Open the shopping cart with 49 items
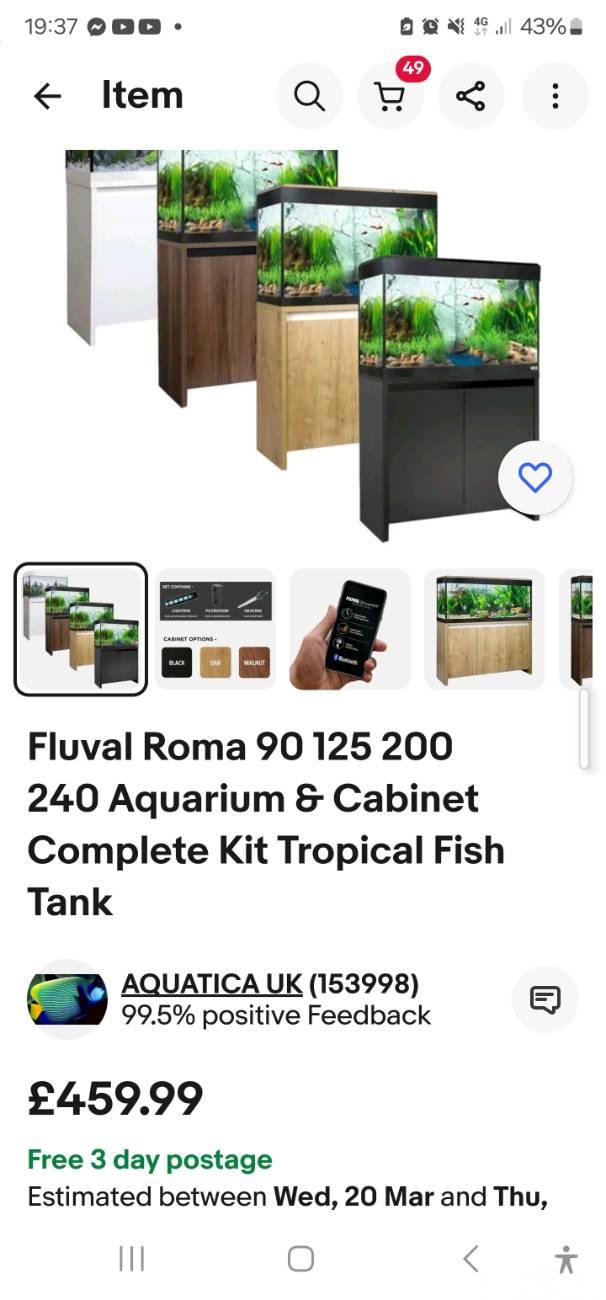Screen dimensions: 606x1300 pos(390,96)
